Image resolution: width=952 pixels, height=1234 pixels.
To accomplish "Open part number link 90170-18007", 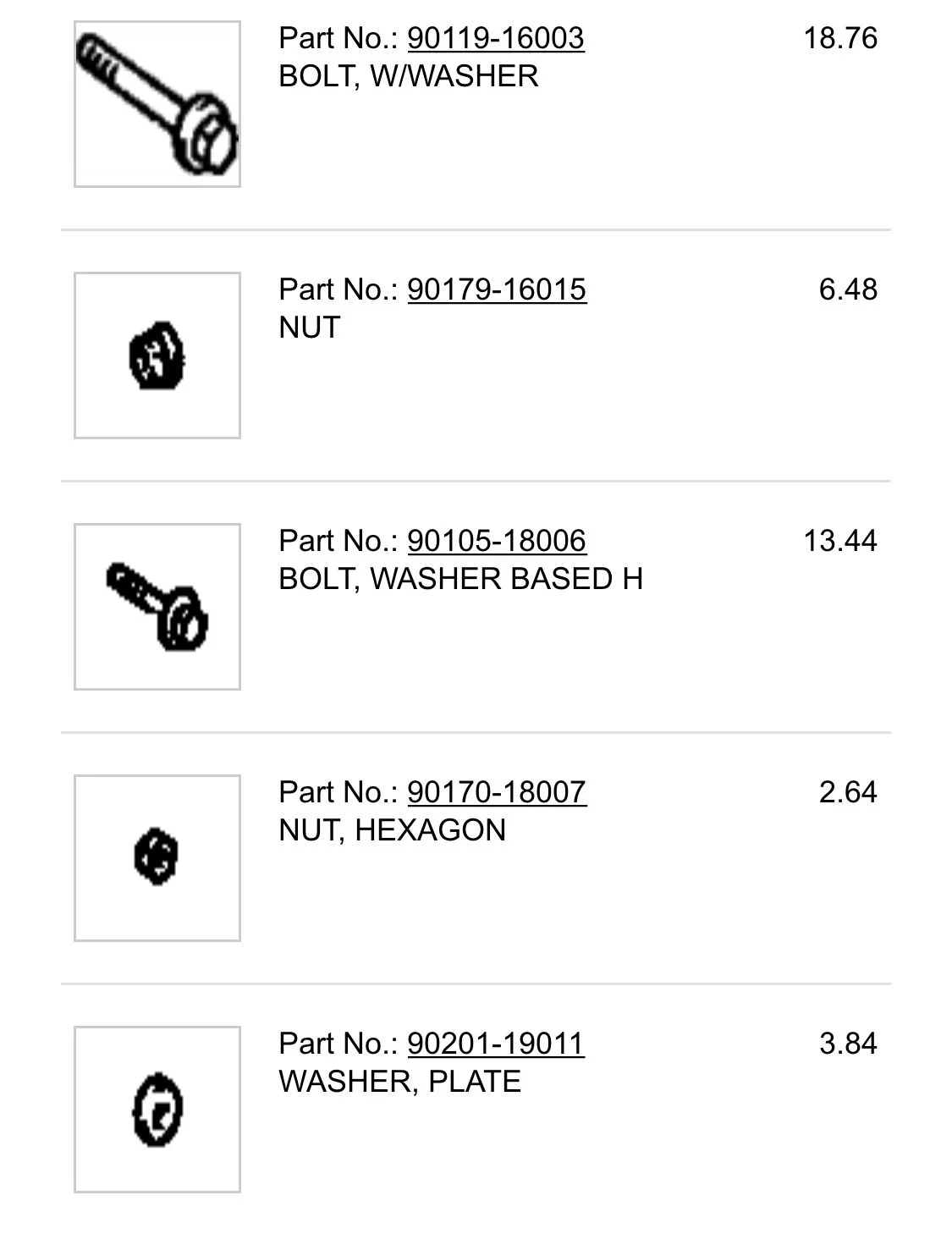I will click(497, 792).
